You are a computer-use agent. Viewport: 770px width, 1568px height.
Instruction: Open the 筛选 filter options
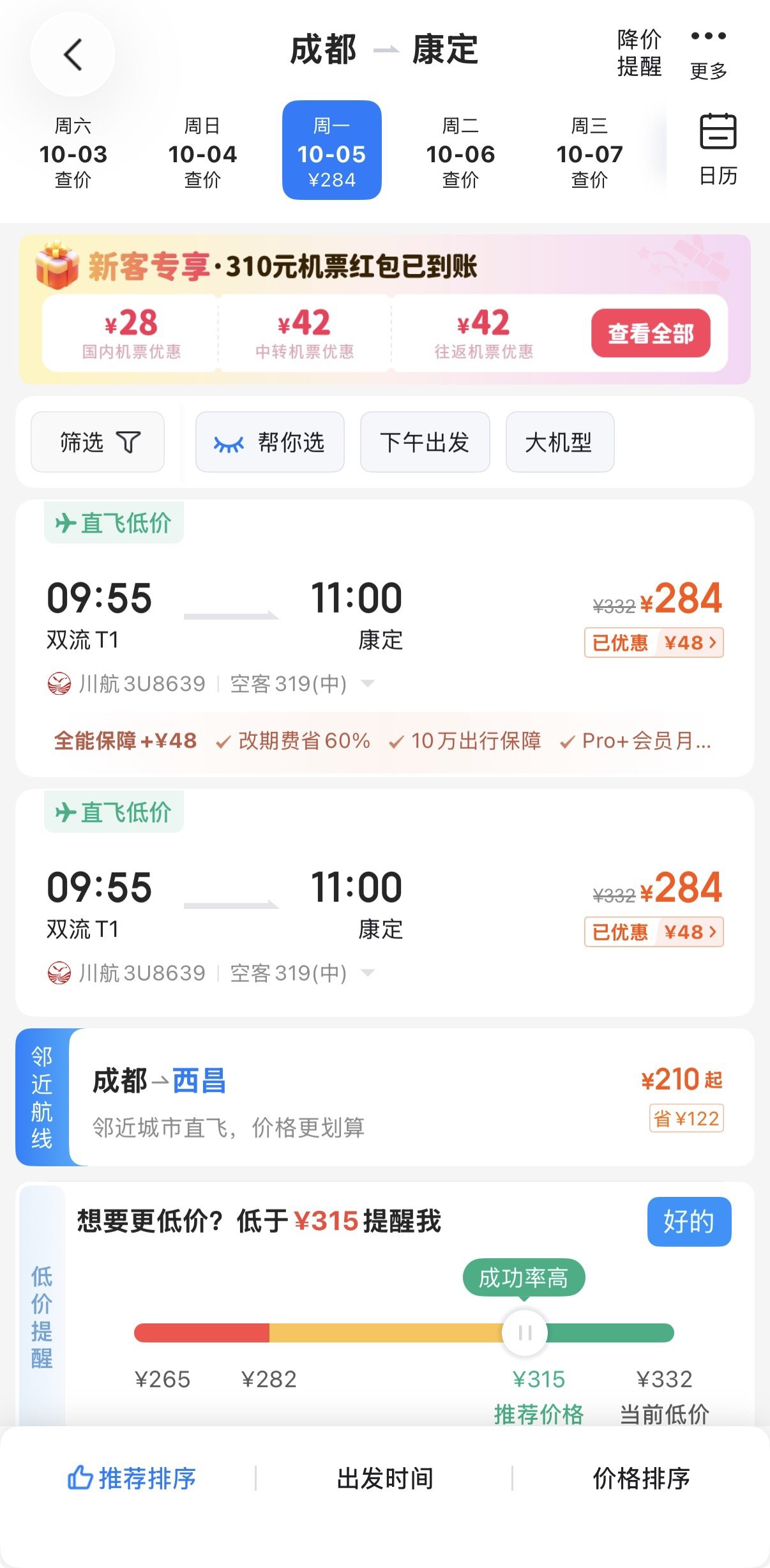pyautogui.click(x=98, y=442)
